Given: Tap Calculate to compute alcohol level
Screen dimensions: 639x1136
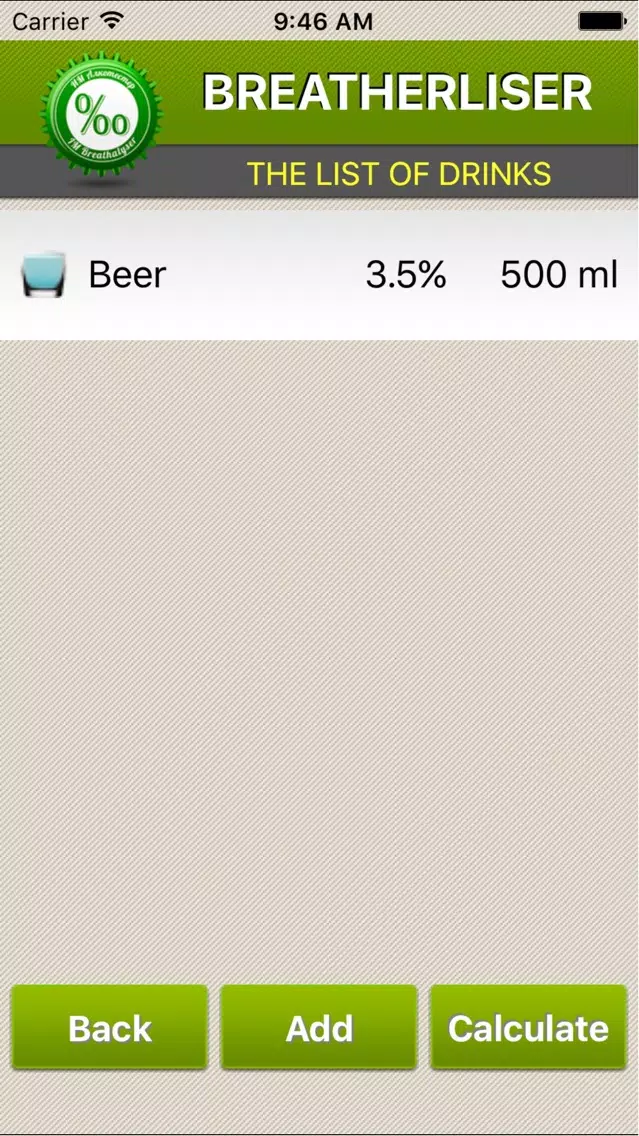Looking at the screenshot, I should coord(529,1027).
